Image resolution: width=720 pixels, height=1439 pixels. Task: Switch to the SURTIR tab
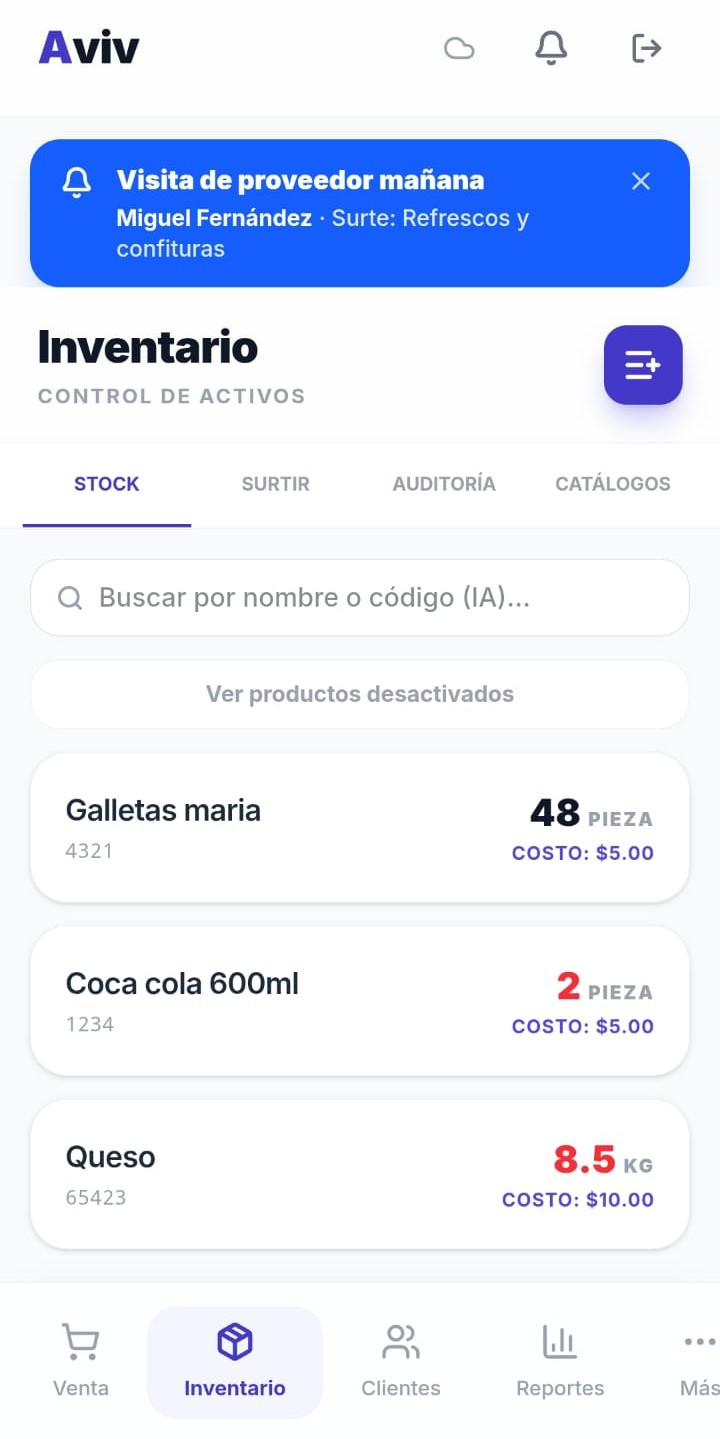275,484
